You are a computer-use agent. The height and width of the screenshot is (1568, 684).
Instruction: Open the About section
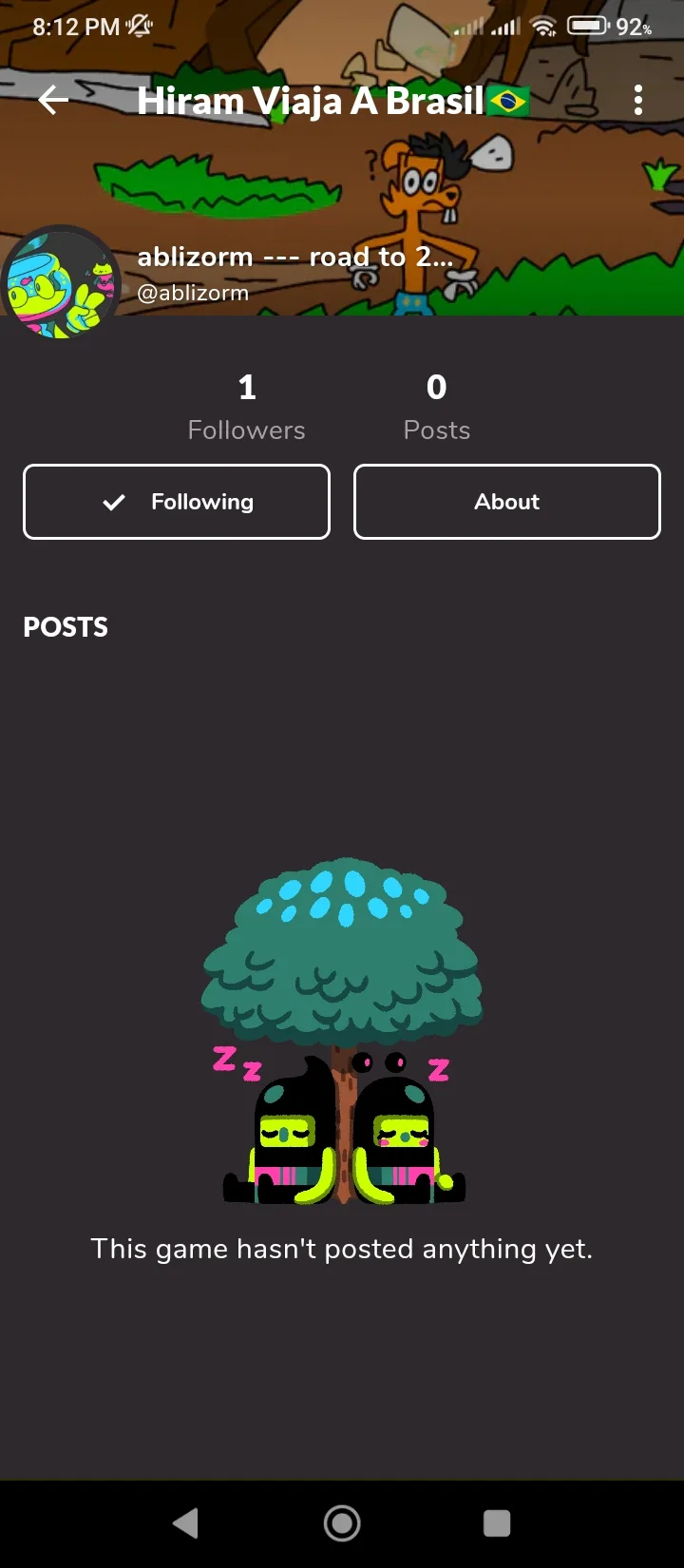coord(507,502)
